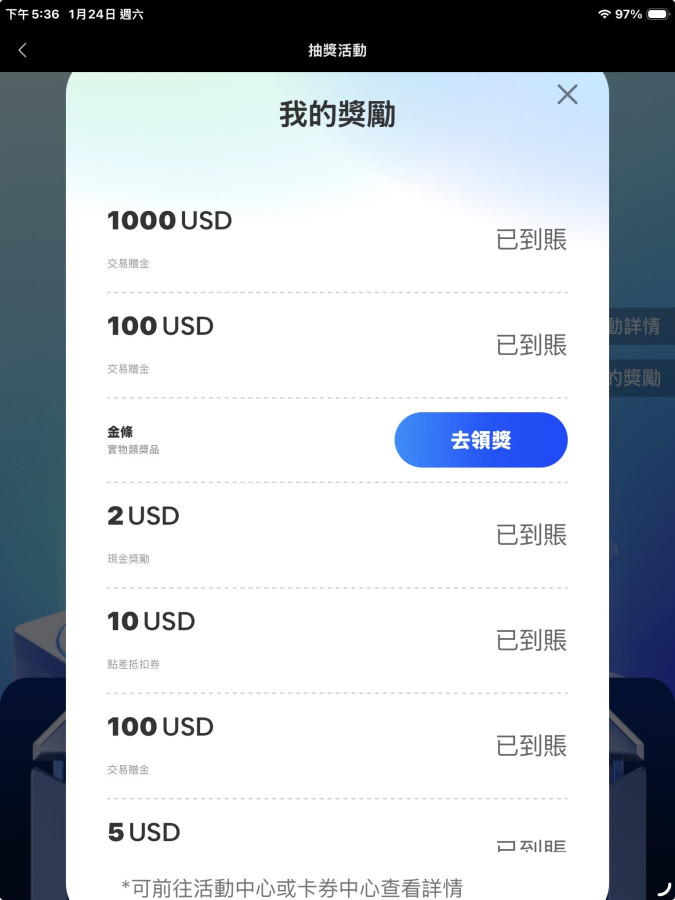Close the 我的獎勵 dialog
The height and width of the screenshot is (900, 675).
coord(567,95)
